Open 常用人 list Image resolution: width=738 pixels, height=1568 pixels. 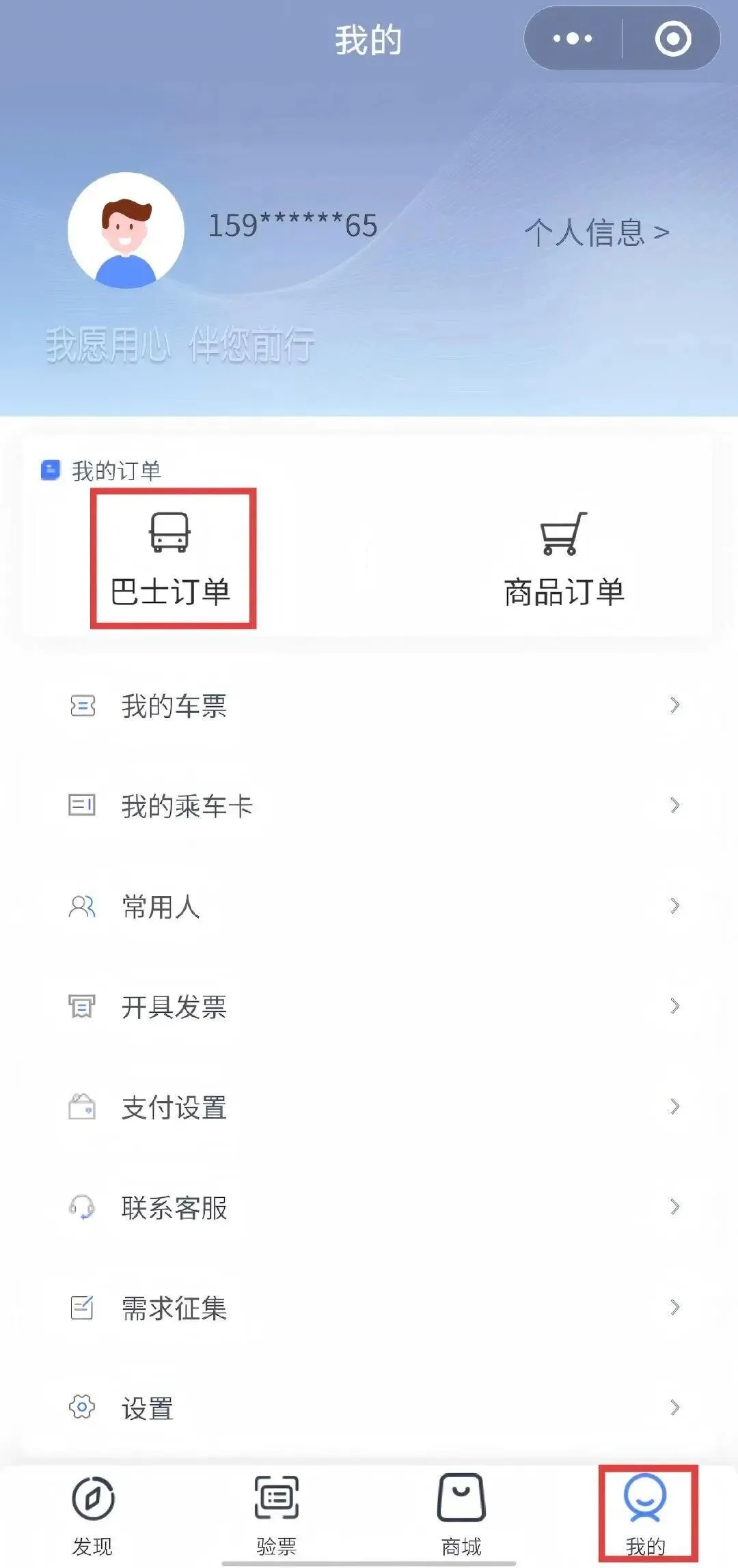pos(369,906)
